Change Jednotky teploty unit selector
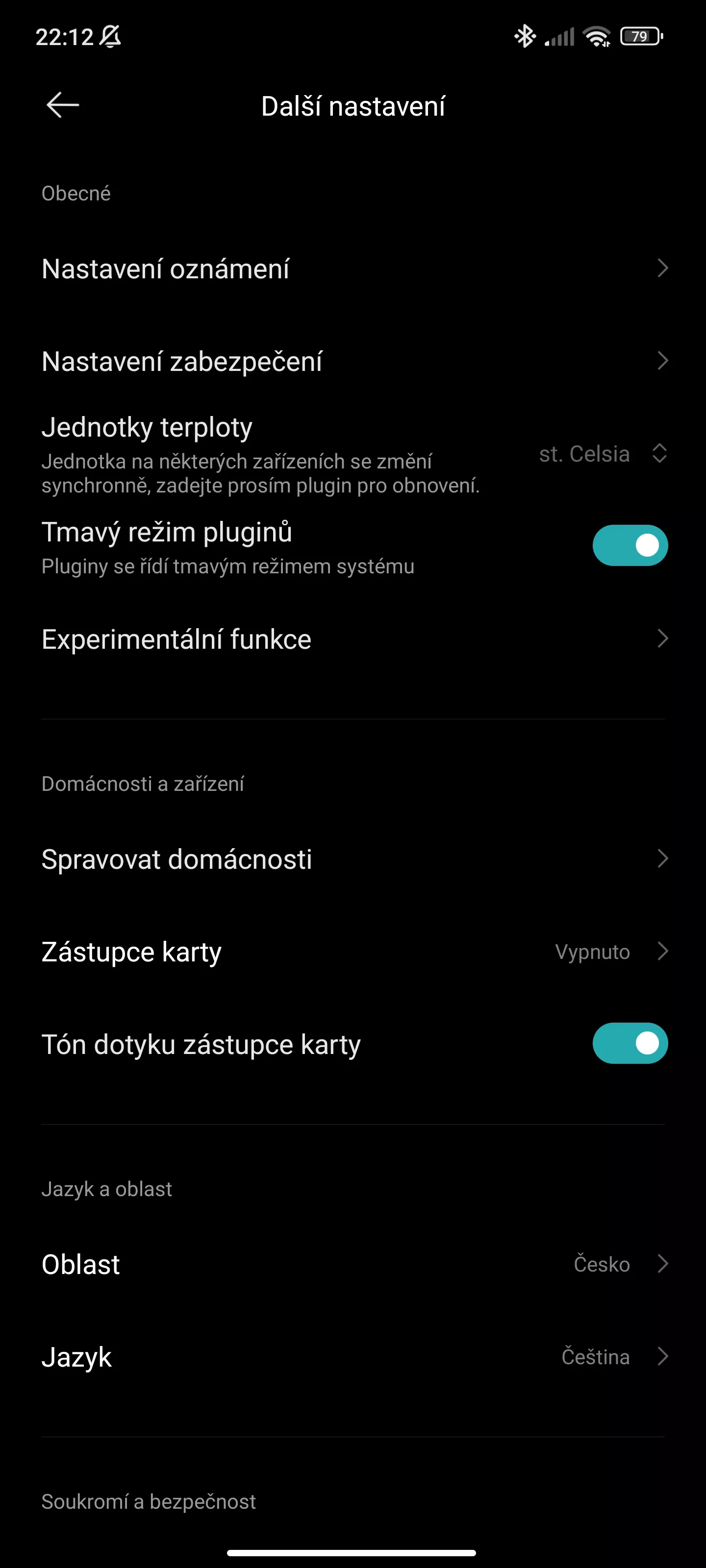The width and height of the screenshot is (706, 1568). pos(603,453)
